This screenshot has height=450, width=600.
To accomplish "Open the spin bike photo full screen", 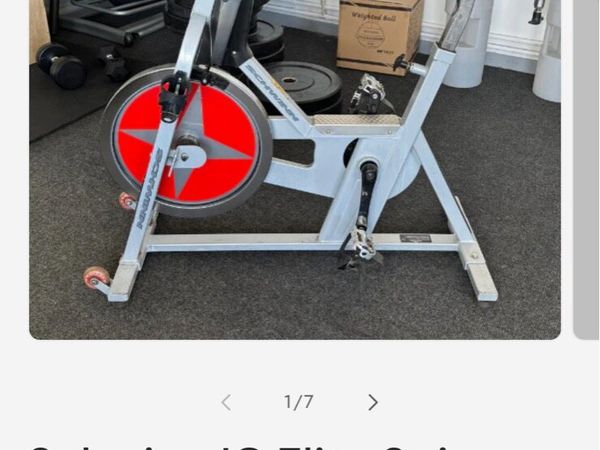I will click(x=295, y=170).
